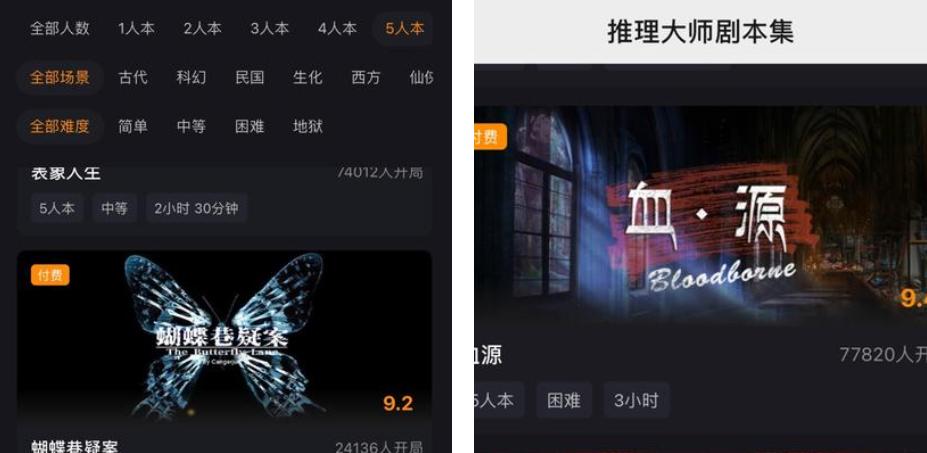Filter by 2人本 scripts
Screen dimensions: 927x453
tap(202, 28)
